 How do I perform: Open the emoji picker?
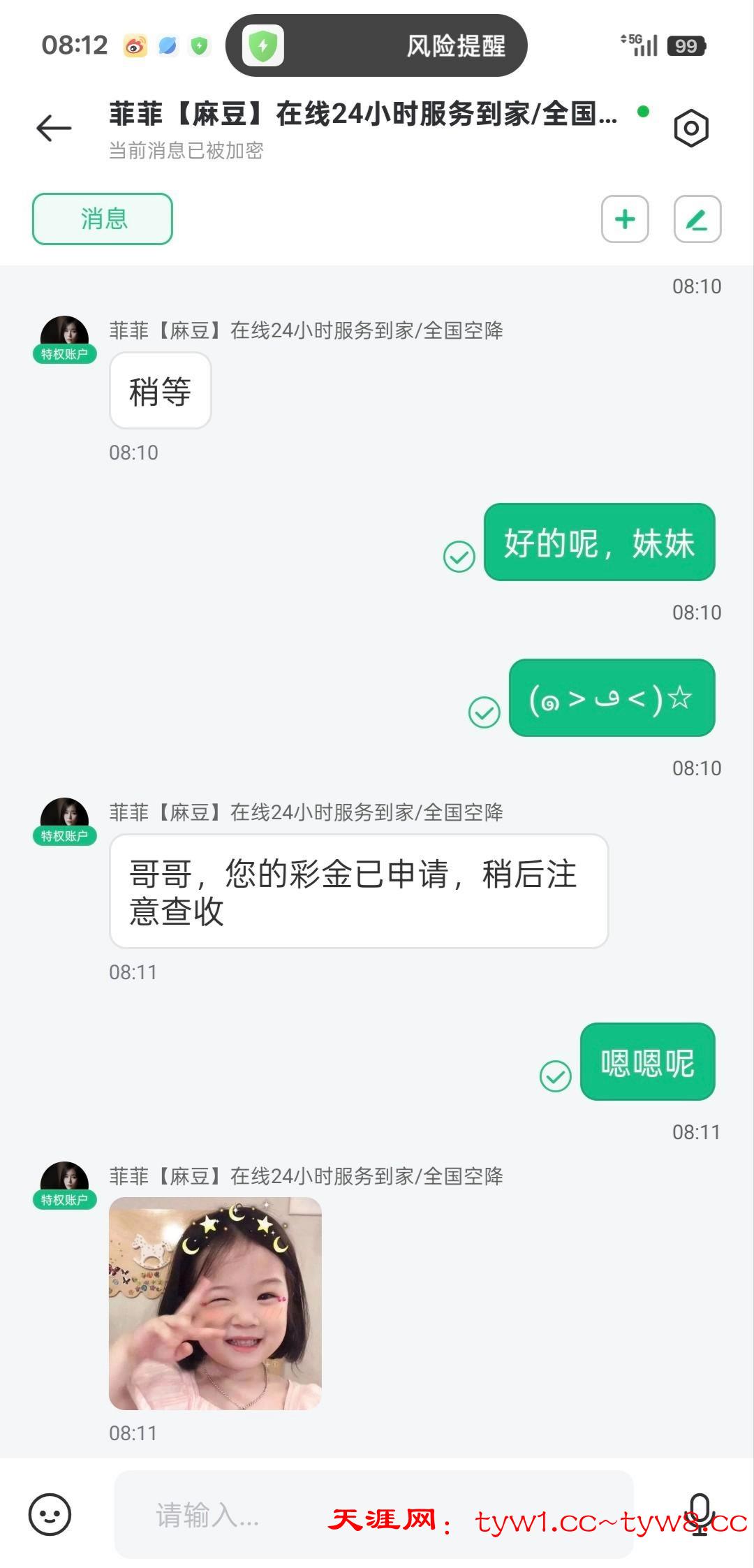click(x=50, y=1514)
